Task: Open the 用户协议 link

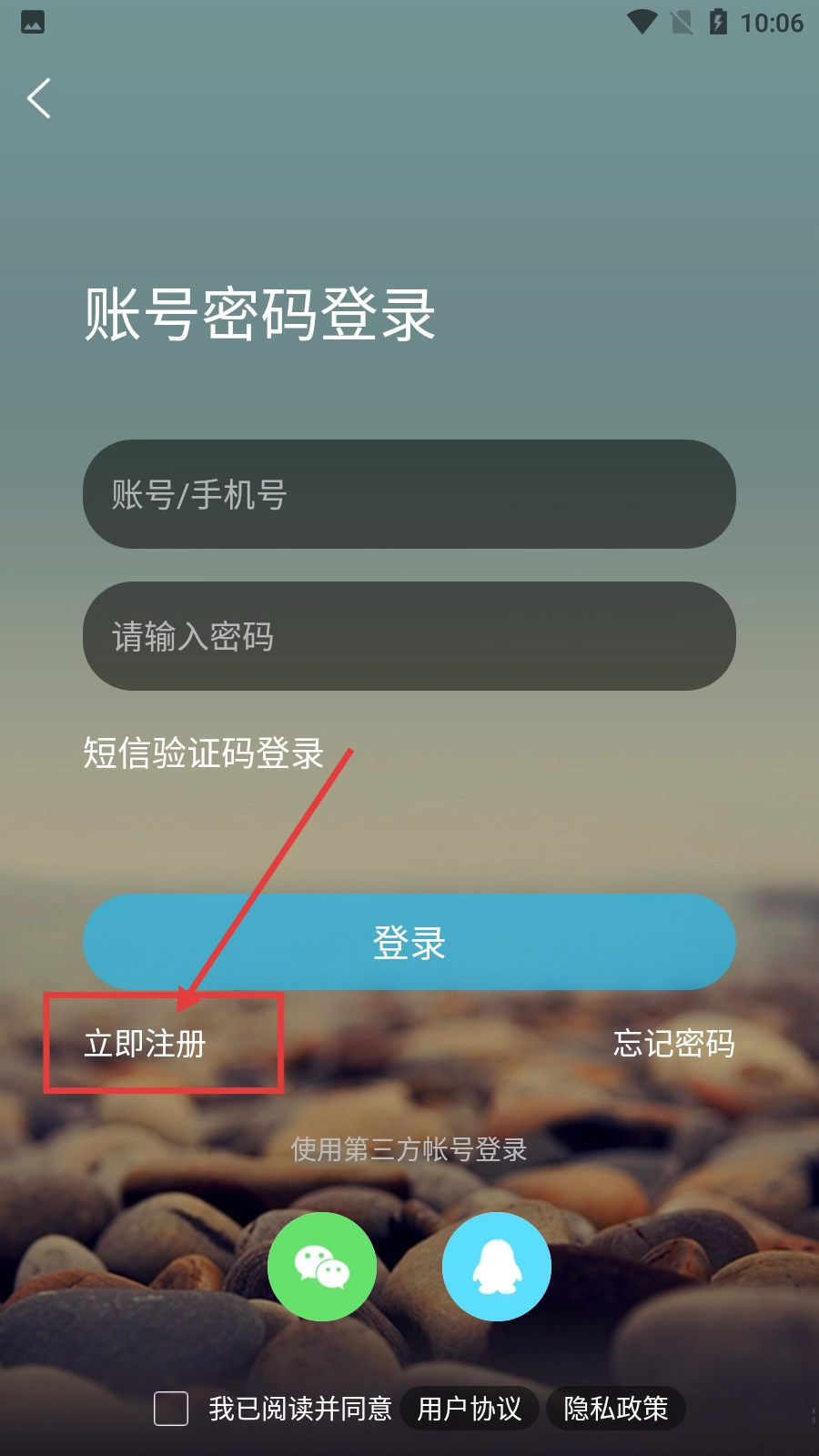Action: point(470,1409)
